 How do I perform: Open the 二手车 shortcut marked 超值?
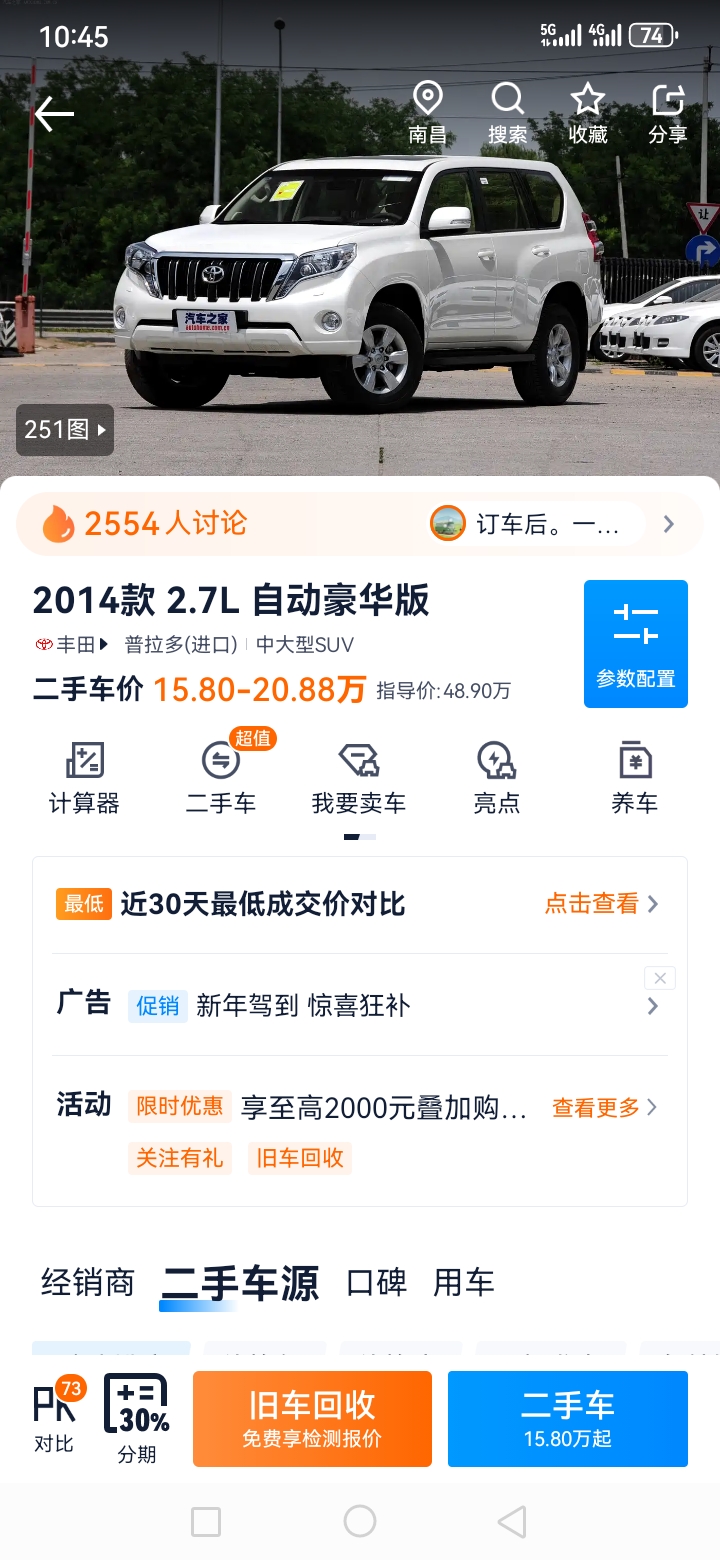(221, 778)
